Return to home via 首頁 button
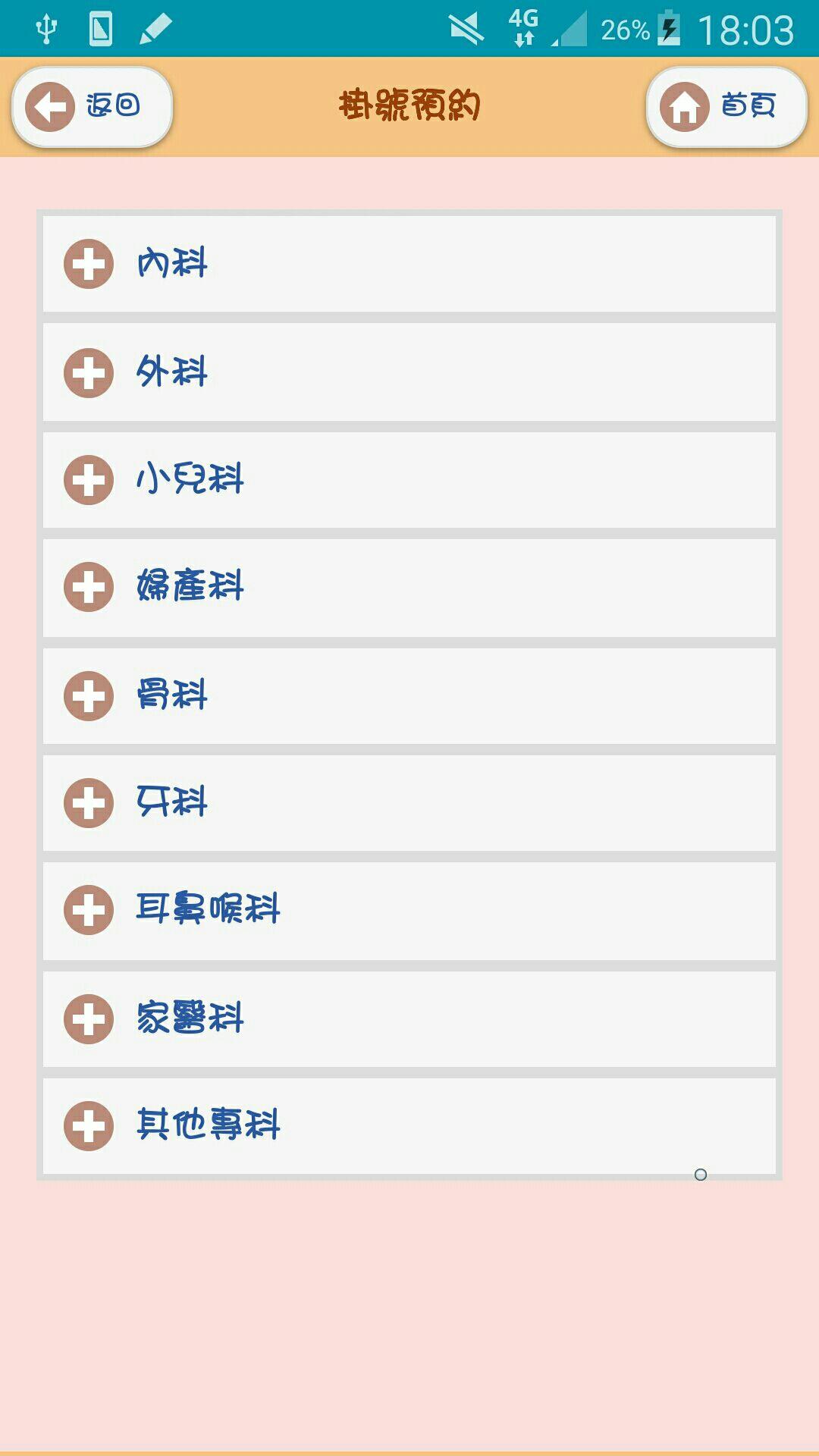The width and height of the screenshot is (819, 1456). tap(726, 106)
